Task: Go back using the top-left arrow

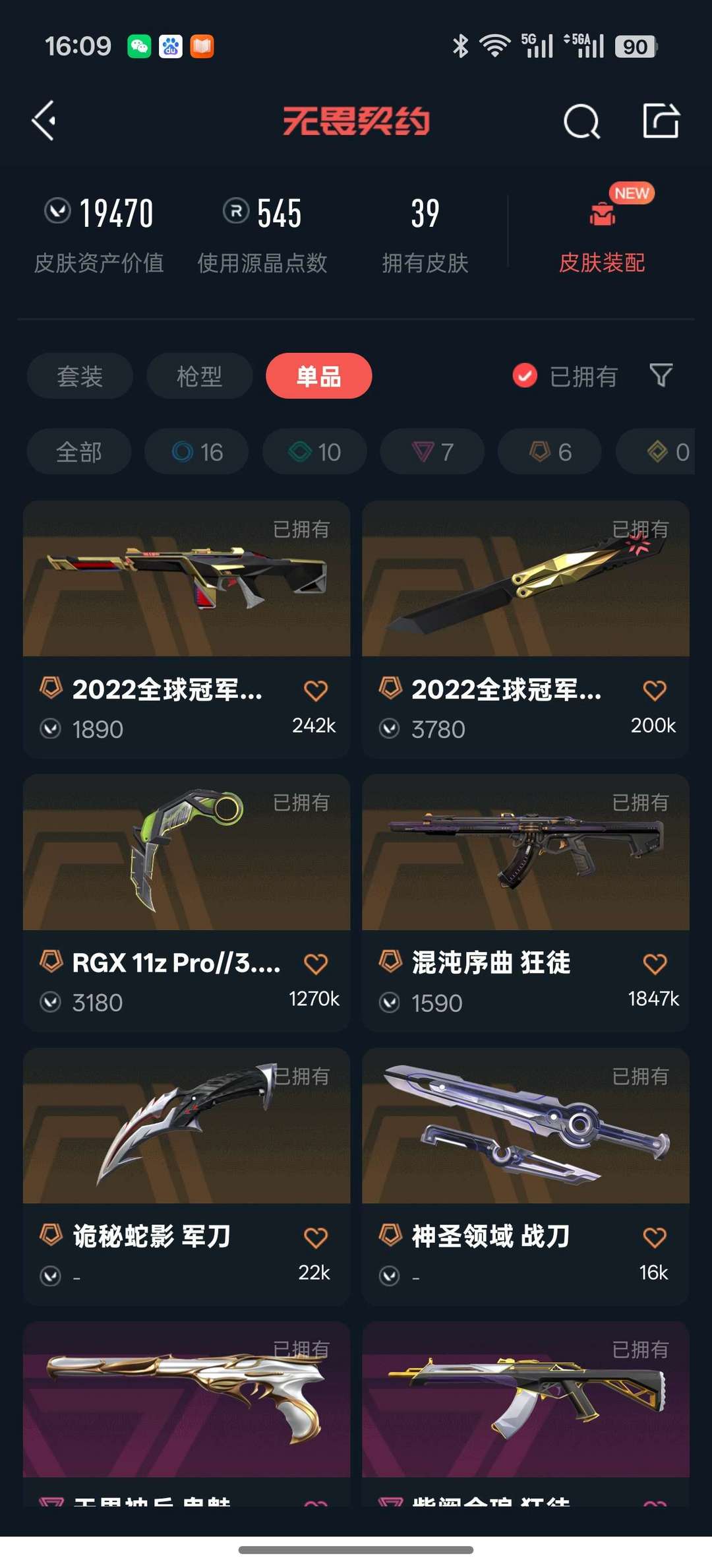Action: (44, 121)
